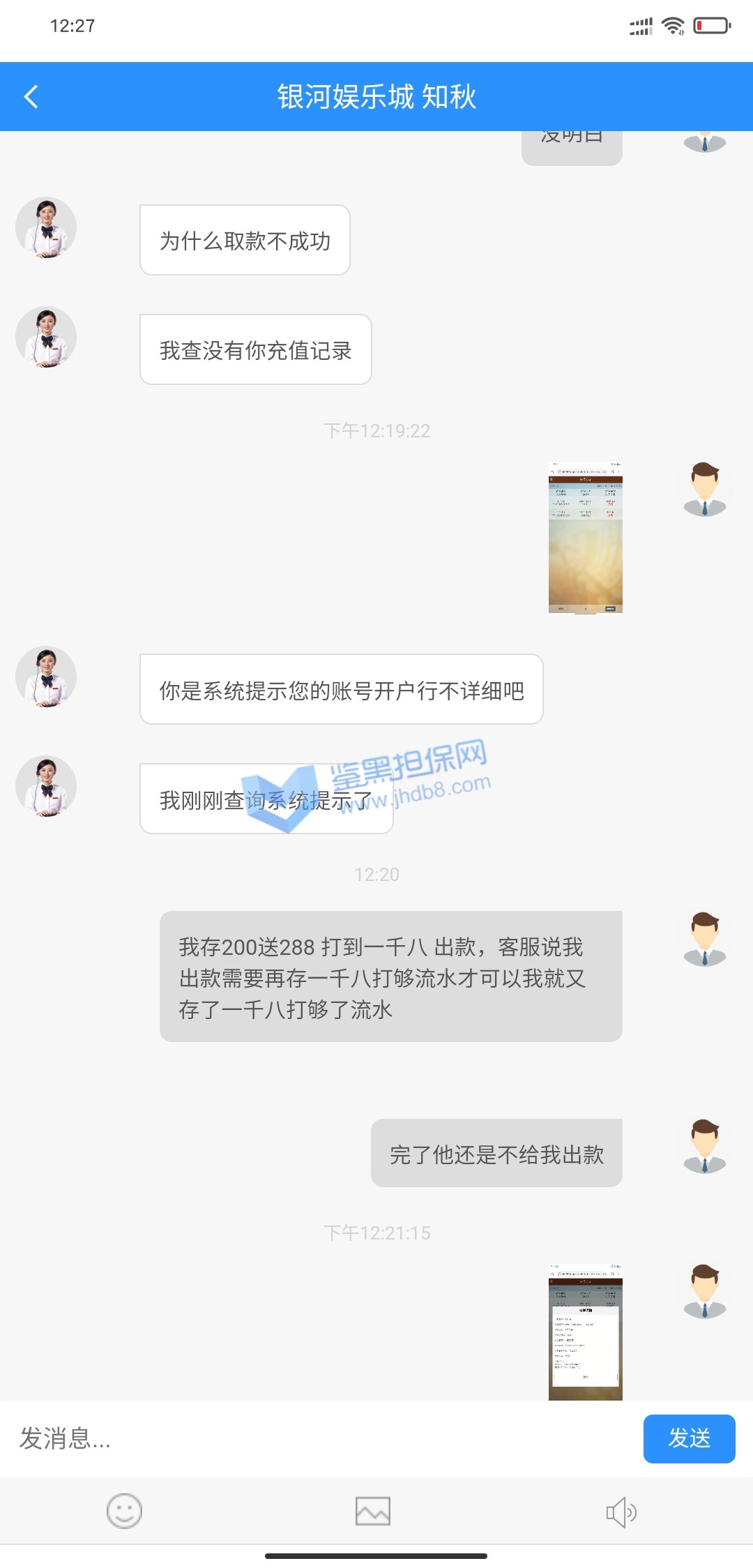Tap the 发消息 message input field

coord(321,1438)
